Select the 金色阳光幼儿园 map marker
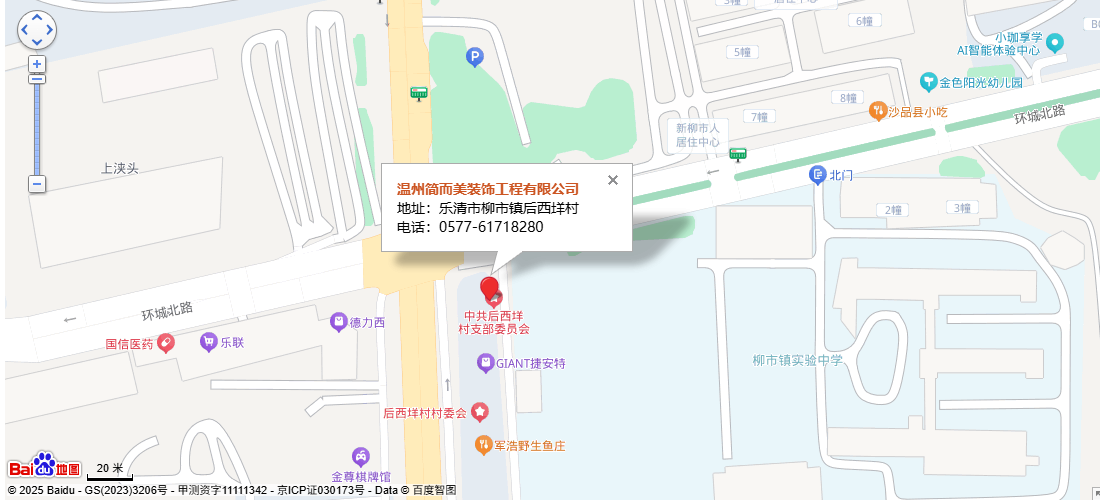1100x500 pixels. tap(929, 81)
